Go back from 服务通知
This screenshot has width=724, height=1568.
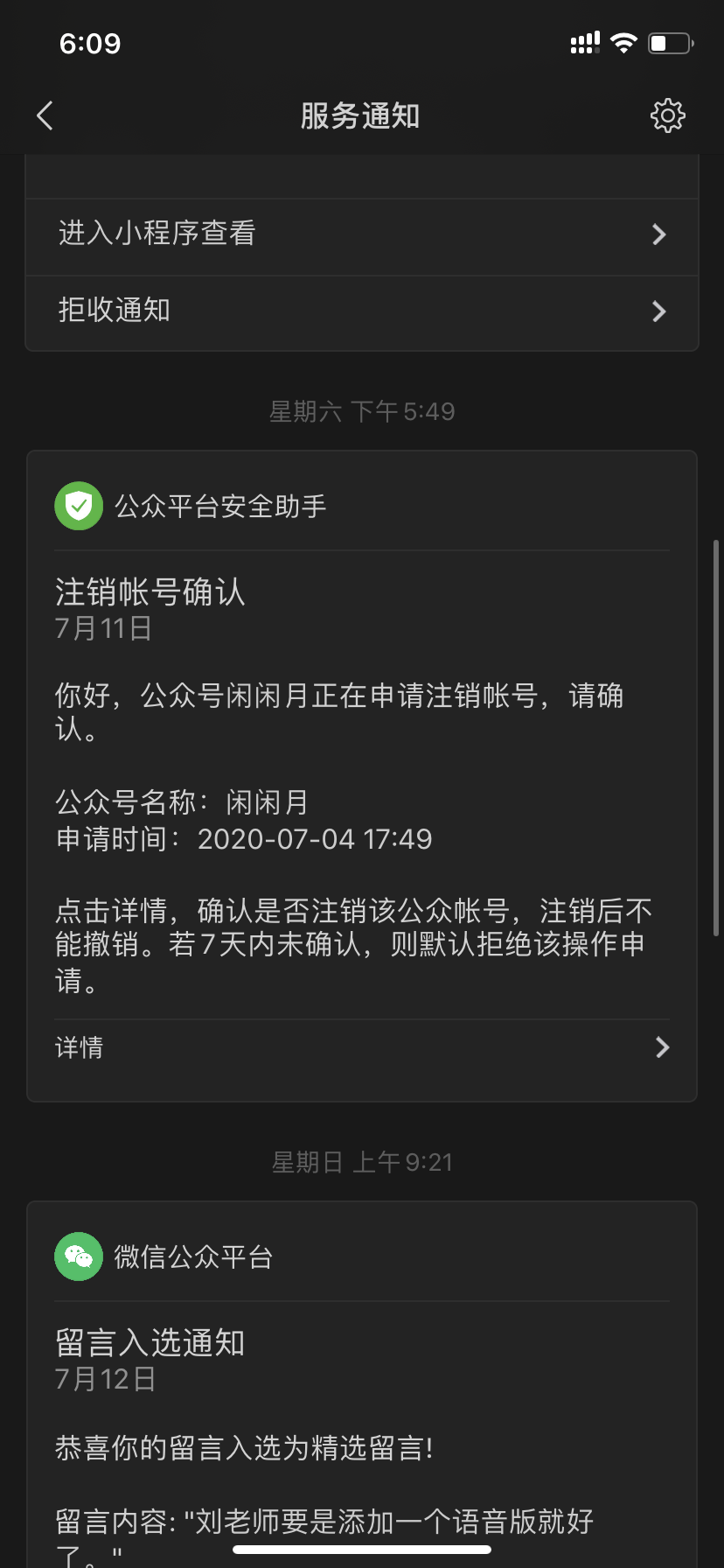click(x=45, y=115)
